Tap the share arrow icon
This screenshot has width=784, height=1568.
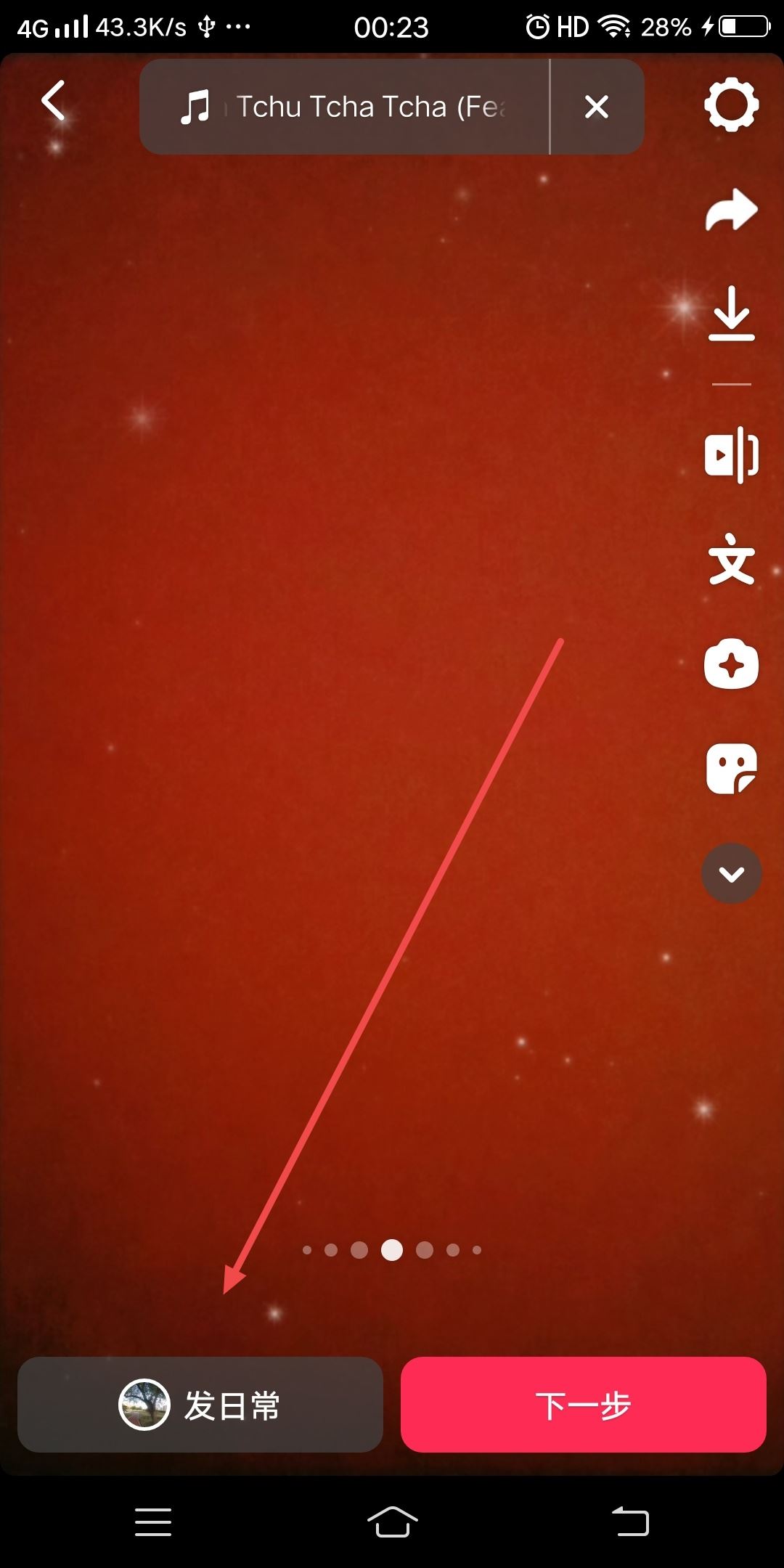[x=731, y=211]
